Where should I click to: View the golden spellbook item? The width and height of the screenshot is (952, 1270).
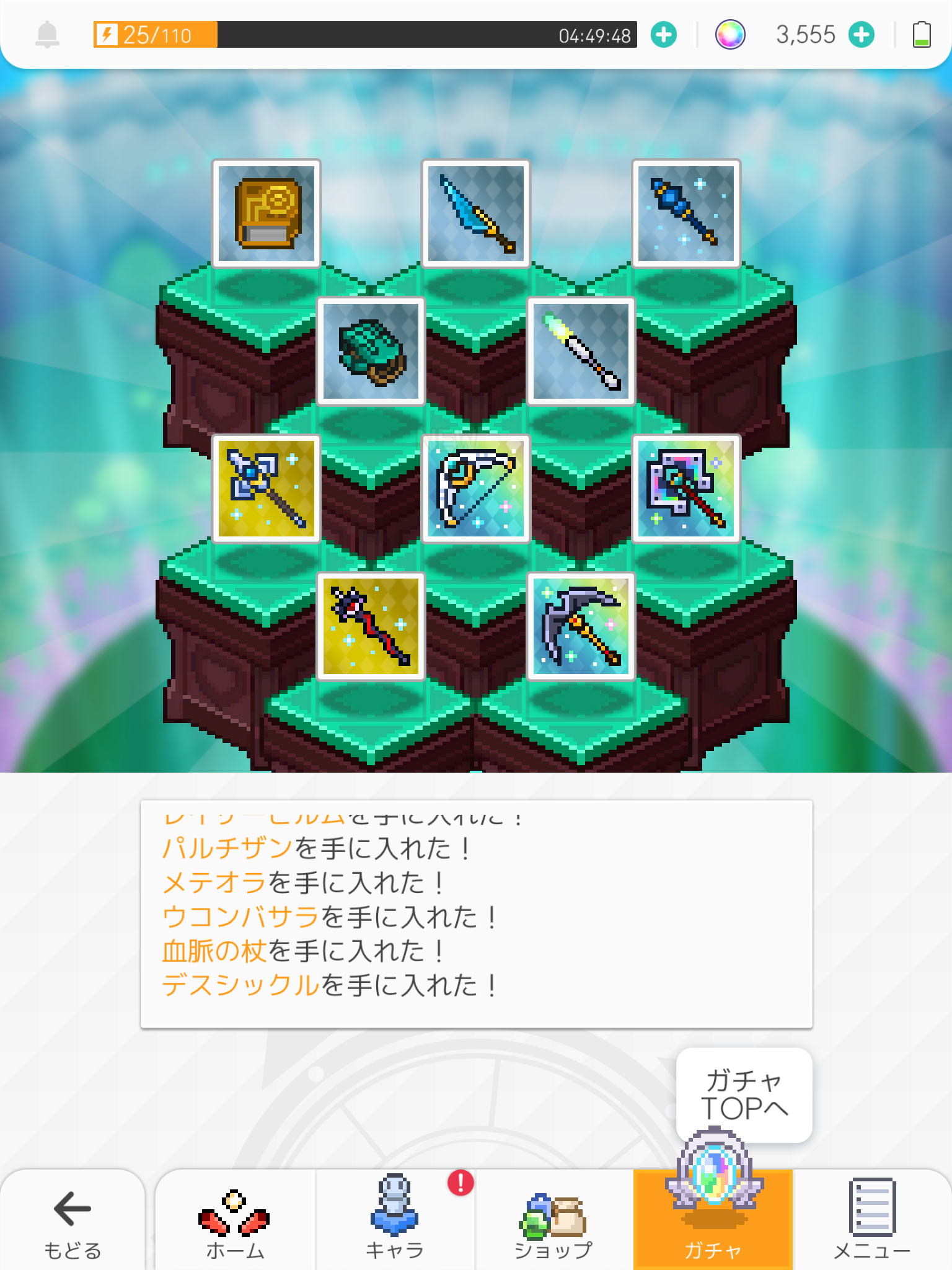(x=267, y=214)
